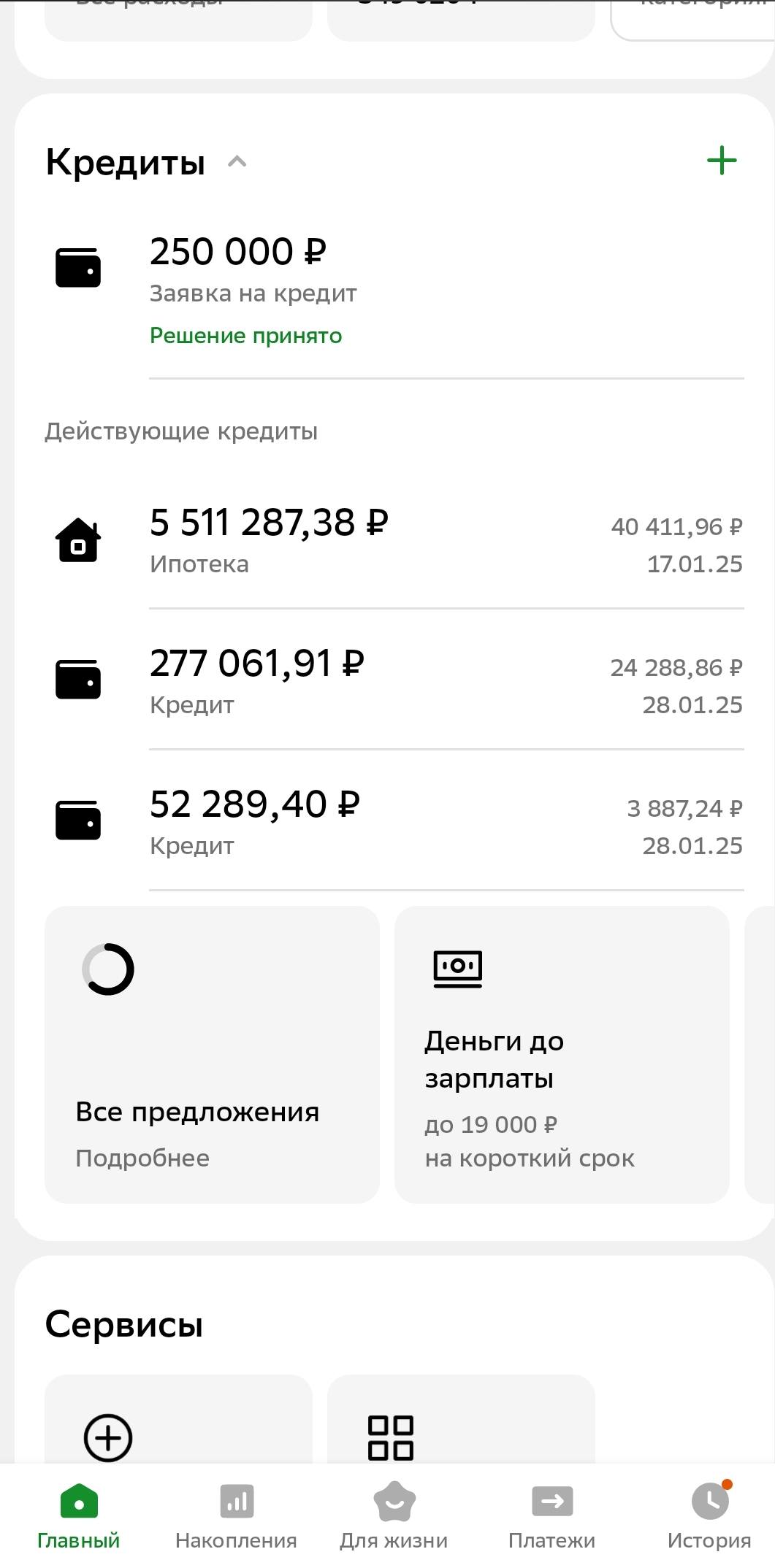Image resolution: width=775 pixels, height=1568 pixels.
Task: Tap the plus icon under Сервисы
Action: (107, 1437)
